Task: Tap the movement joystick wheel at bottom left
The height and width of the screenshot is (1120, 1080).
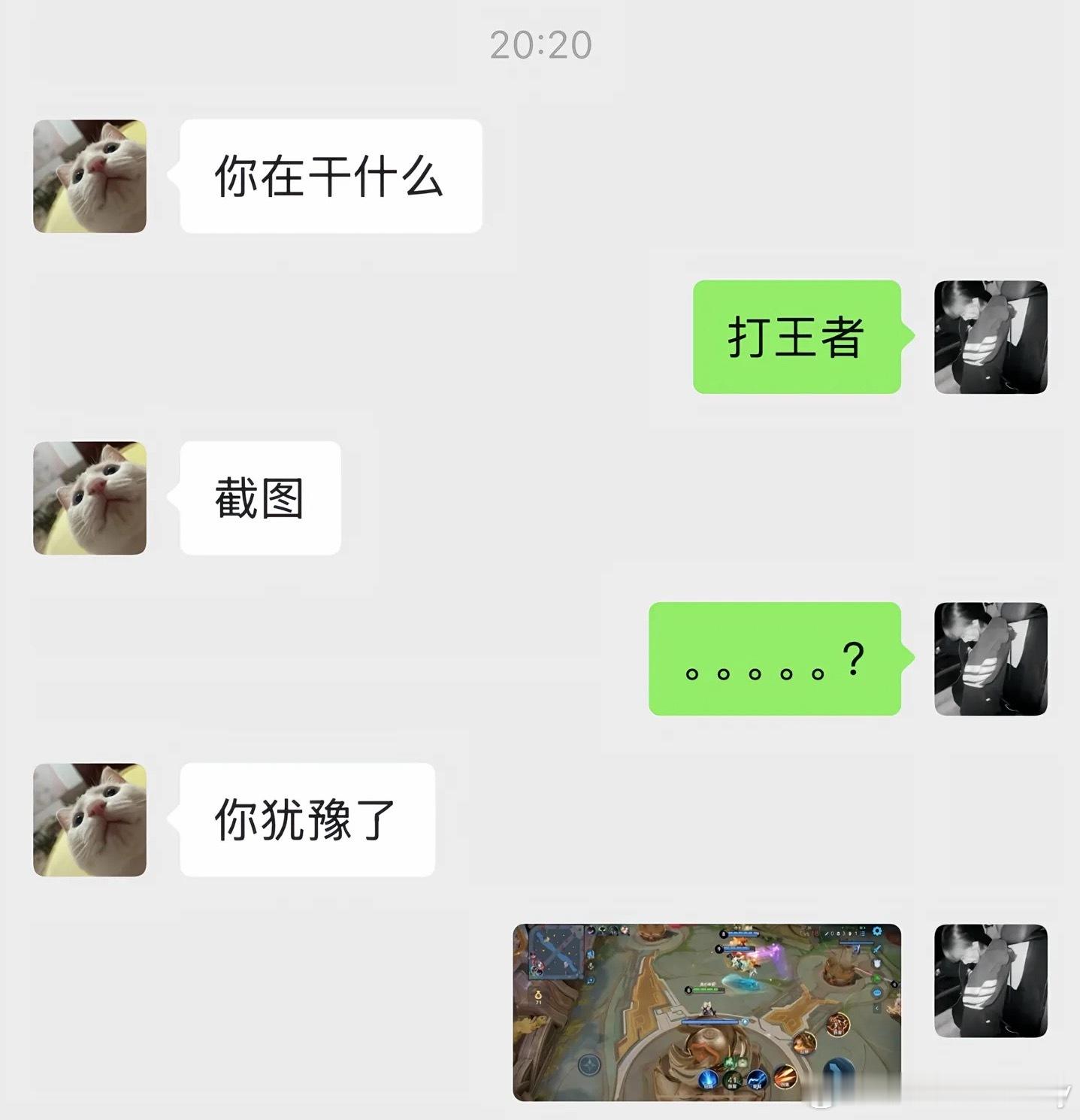Action: point(589,1064)
